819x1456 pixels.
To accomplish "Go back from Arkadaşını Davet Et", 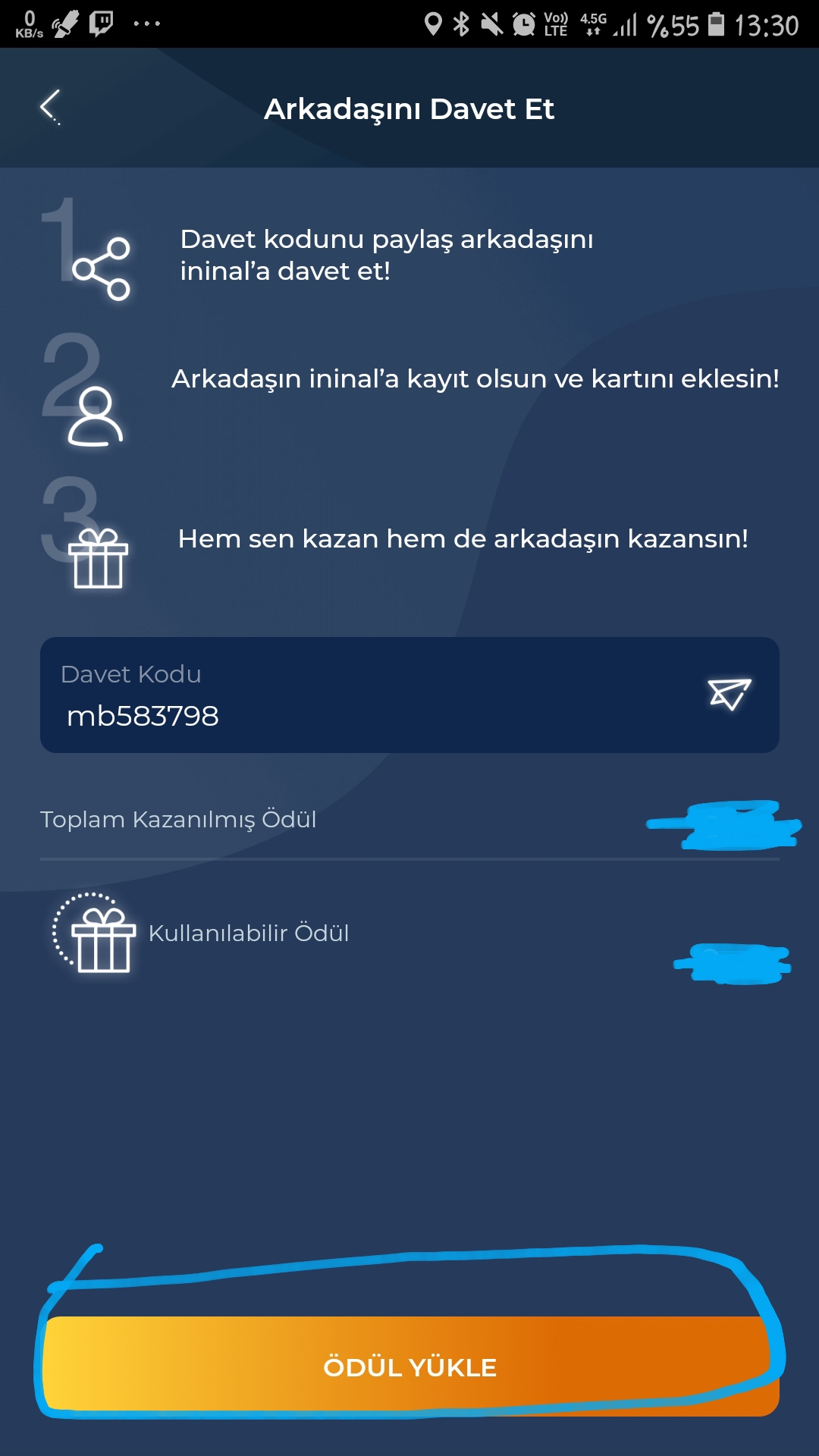I will coord(50,107).
